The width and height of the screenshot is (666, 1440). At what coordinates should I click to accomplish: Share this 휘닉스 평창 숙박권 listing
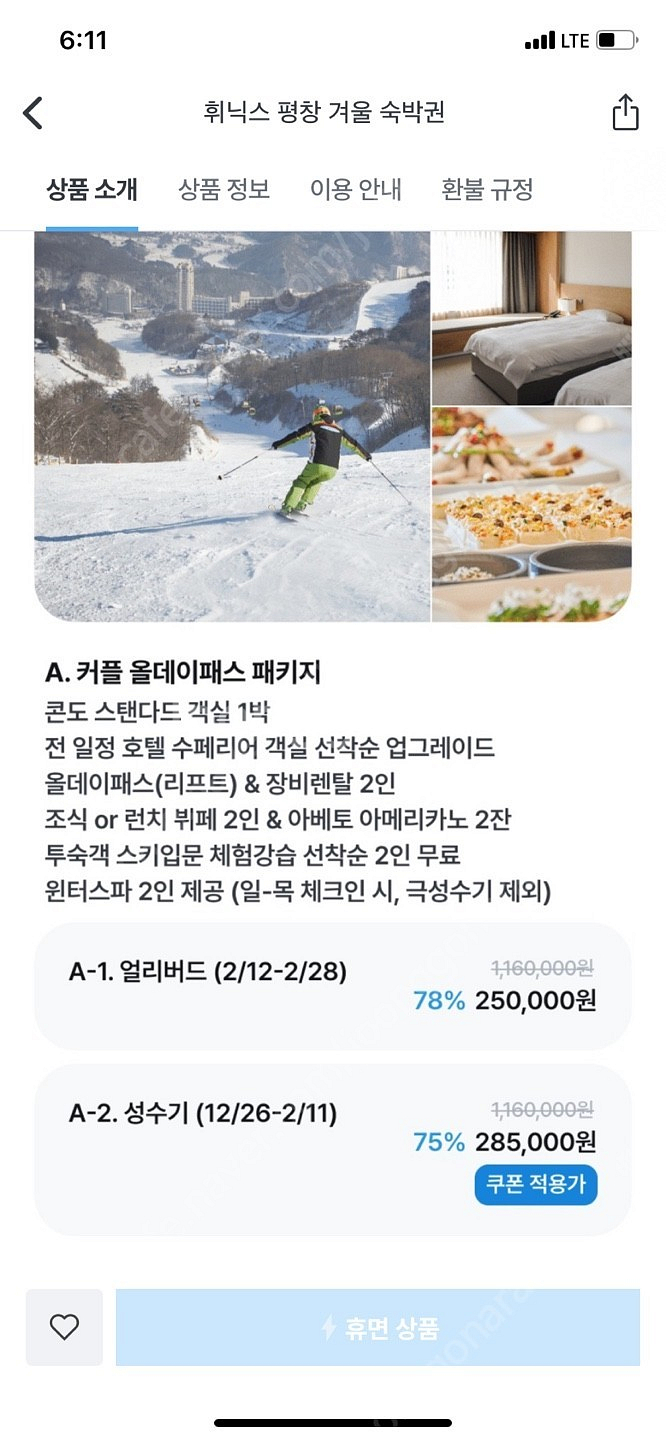[625, 112]
